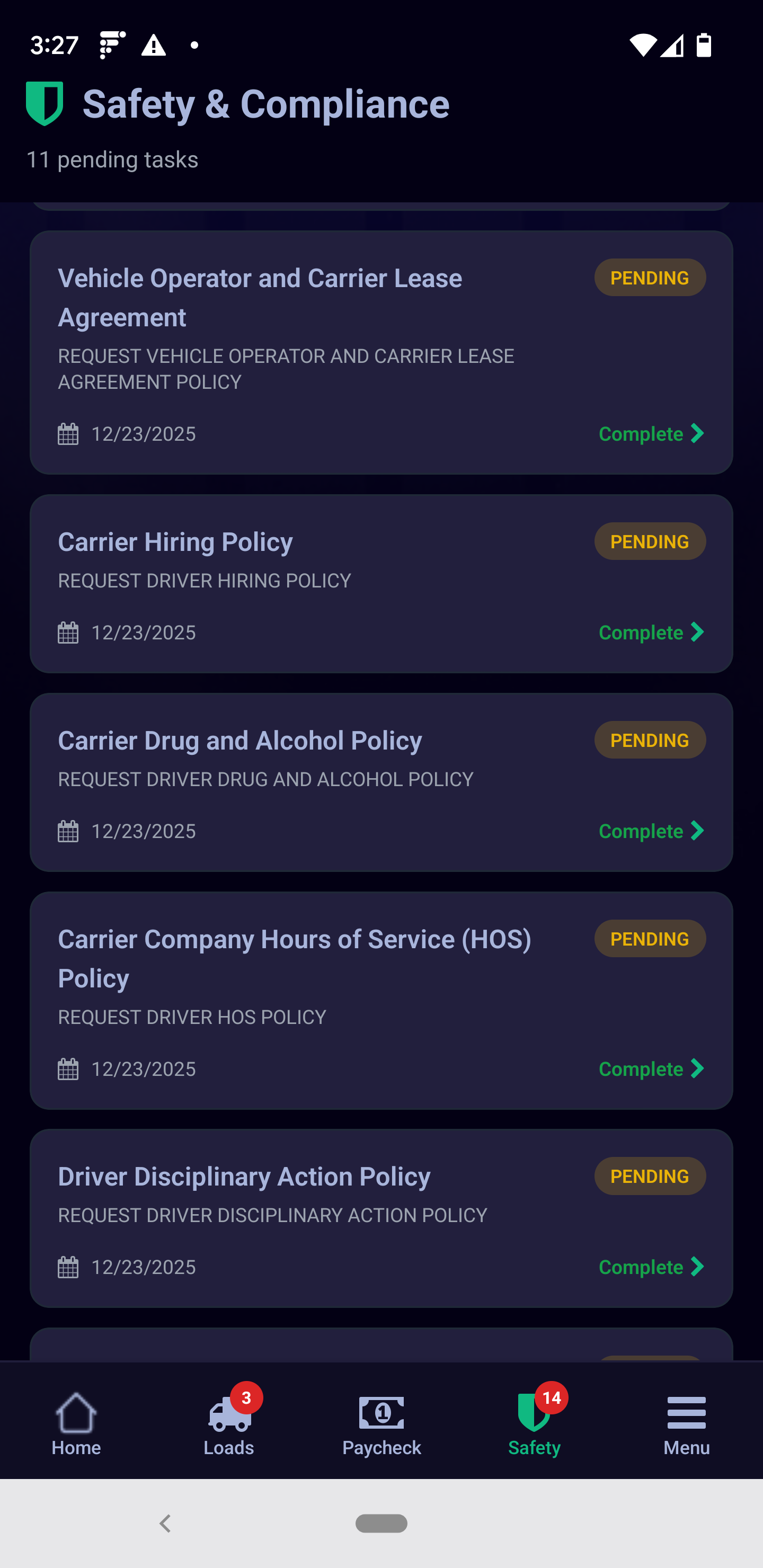Open Carrier Drug and Alcohol Policy with chevron arrow
This screenshot has width=763, height=1568.
[x=696, y=830]
